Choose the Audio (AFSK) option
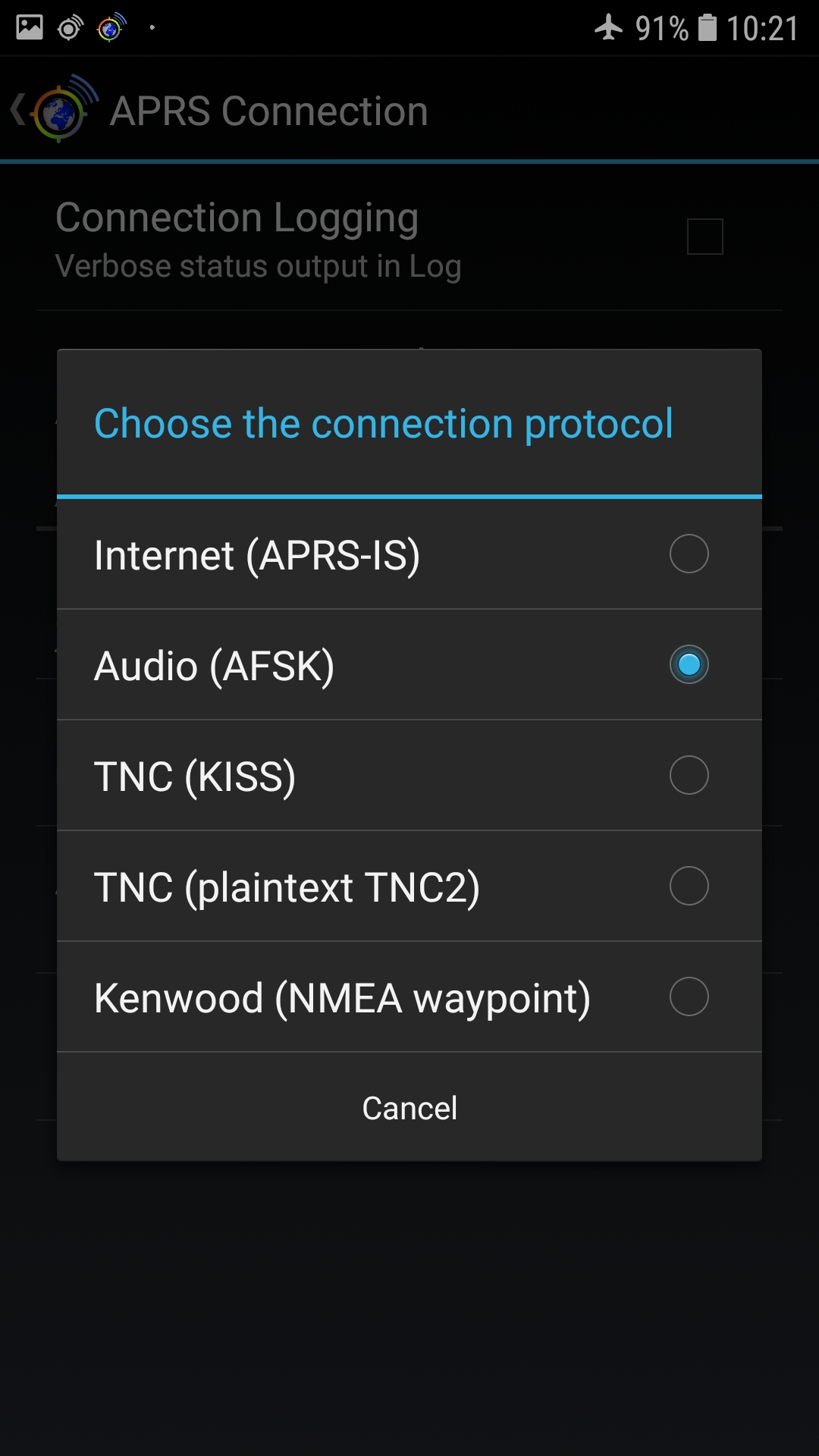The image size is (819, 1456). [x=409, y=665]
